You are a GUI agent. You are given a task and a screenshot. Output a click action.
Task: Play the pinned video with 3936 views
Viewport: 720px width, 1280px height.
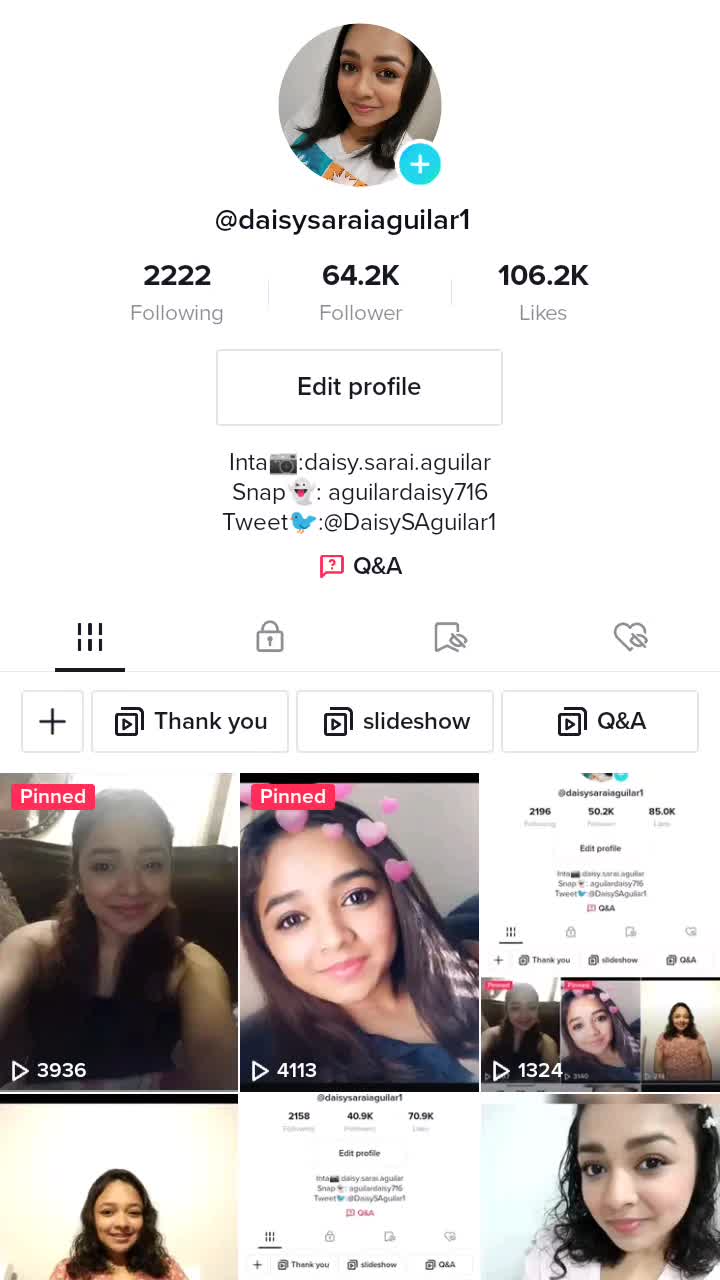pos(119,930)
